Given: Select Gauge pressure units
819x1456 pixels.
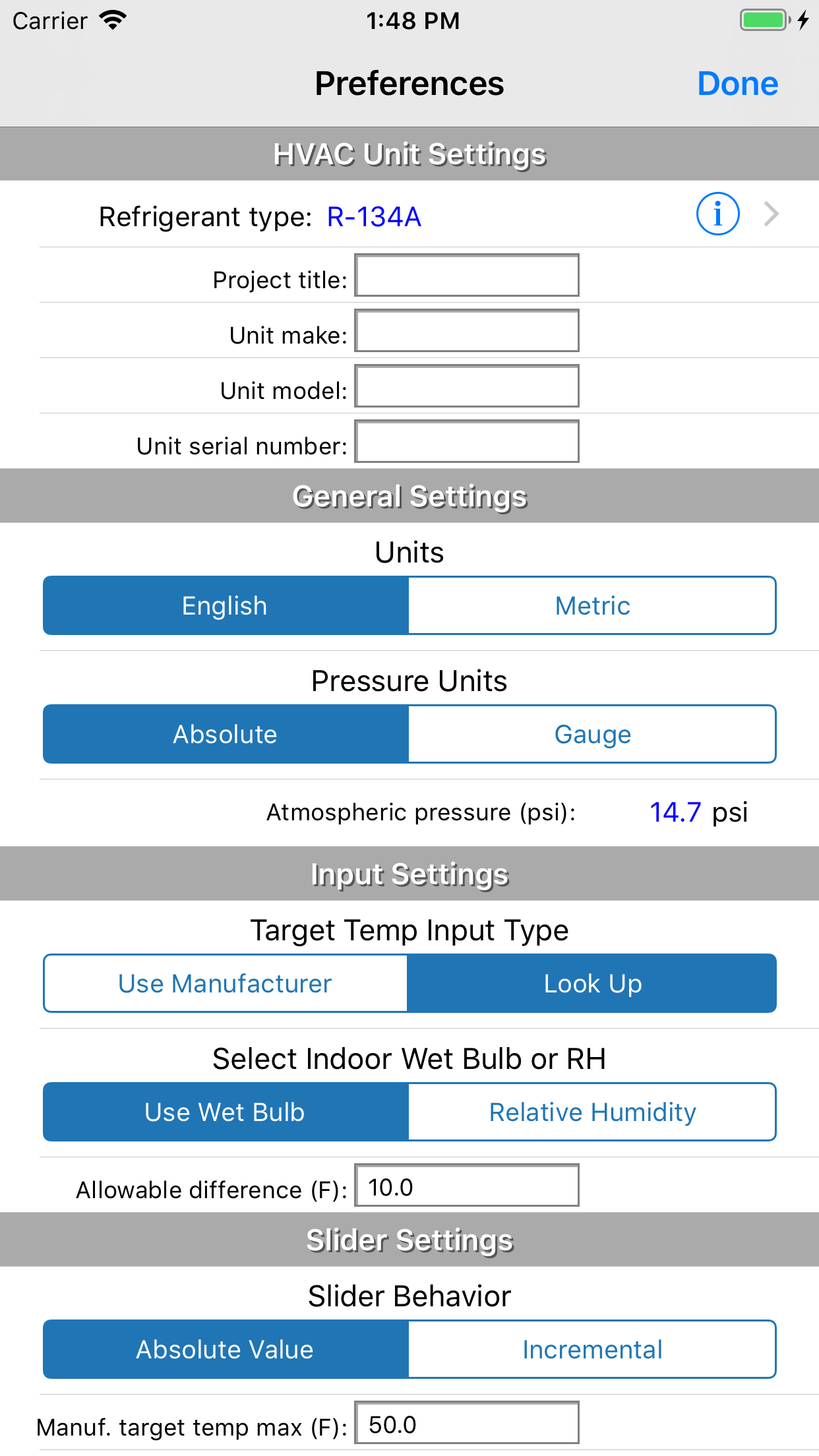Looking at the screenshot, I should [591, 733].
